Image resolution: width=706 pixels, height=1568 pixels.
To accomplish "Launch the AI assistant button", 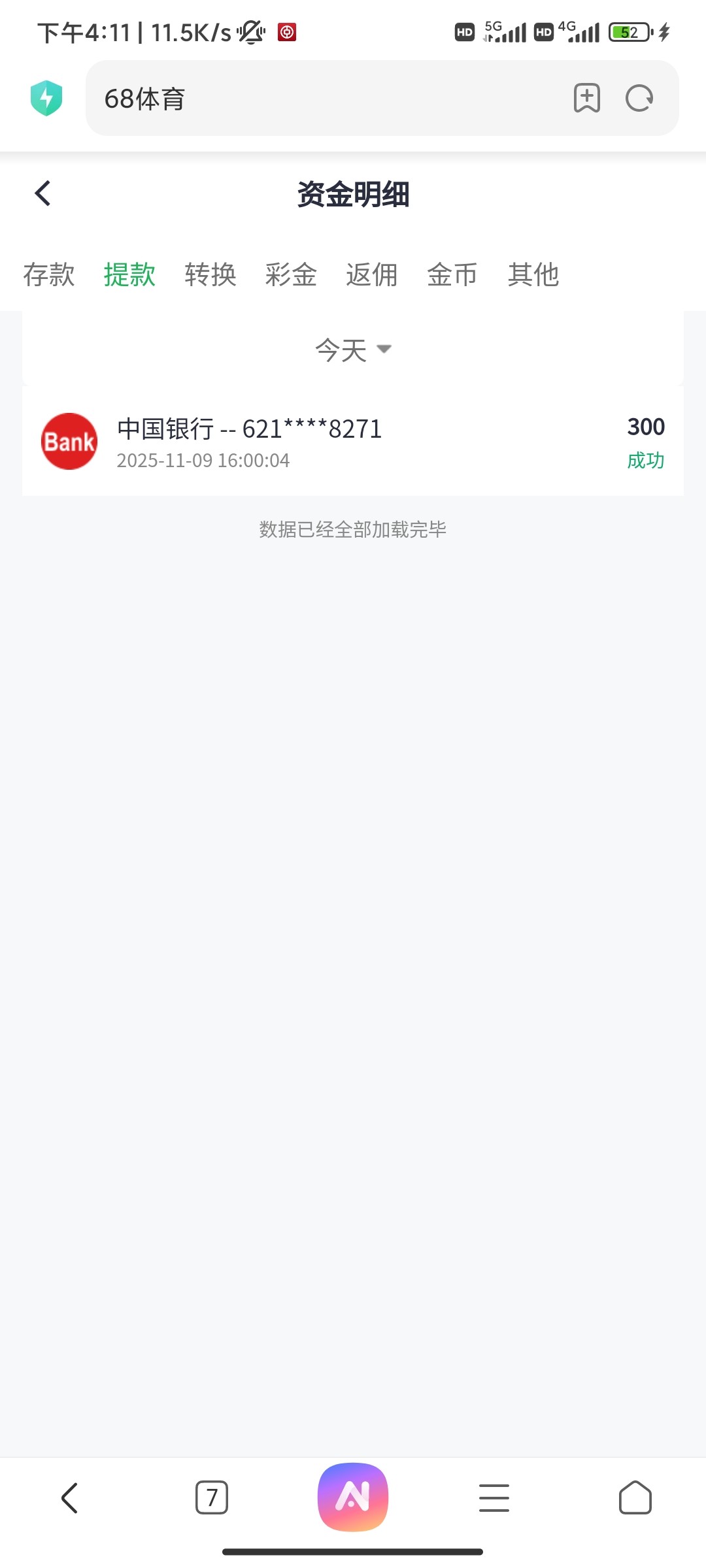I will [x=353, y=1497].
